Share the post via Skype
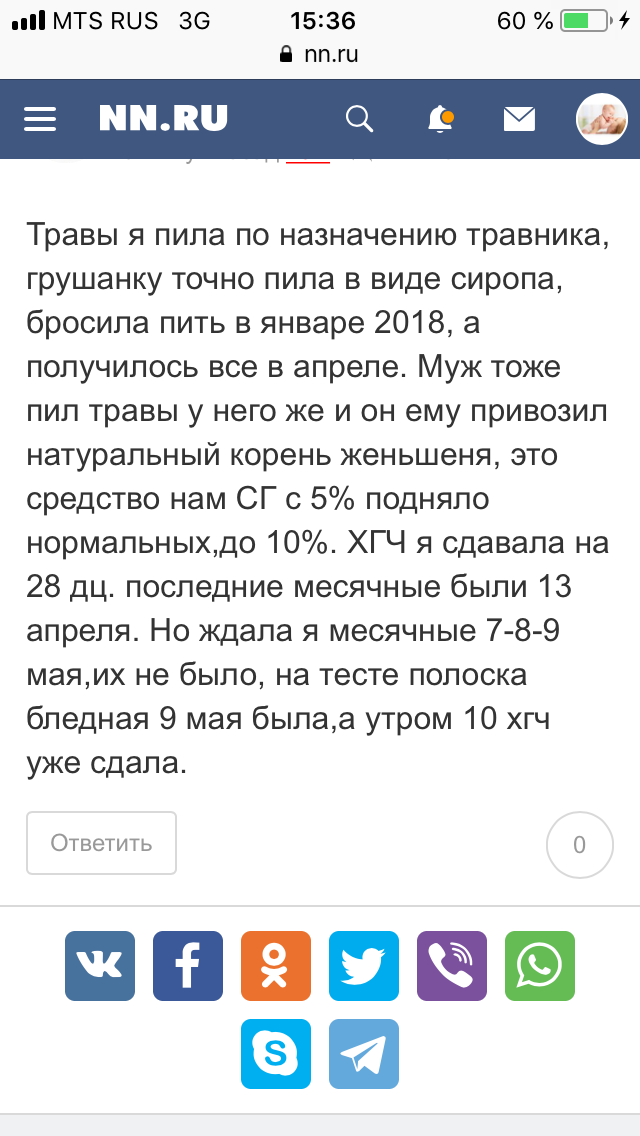 (276, 1054)
